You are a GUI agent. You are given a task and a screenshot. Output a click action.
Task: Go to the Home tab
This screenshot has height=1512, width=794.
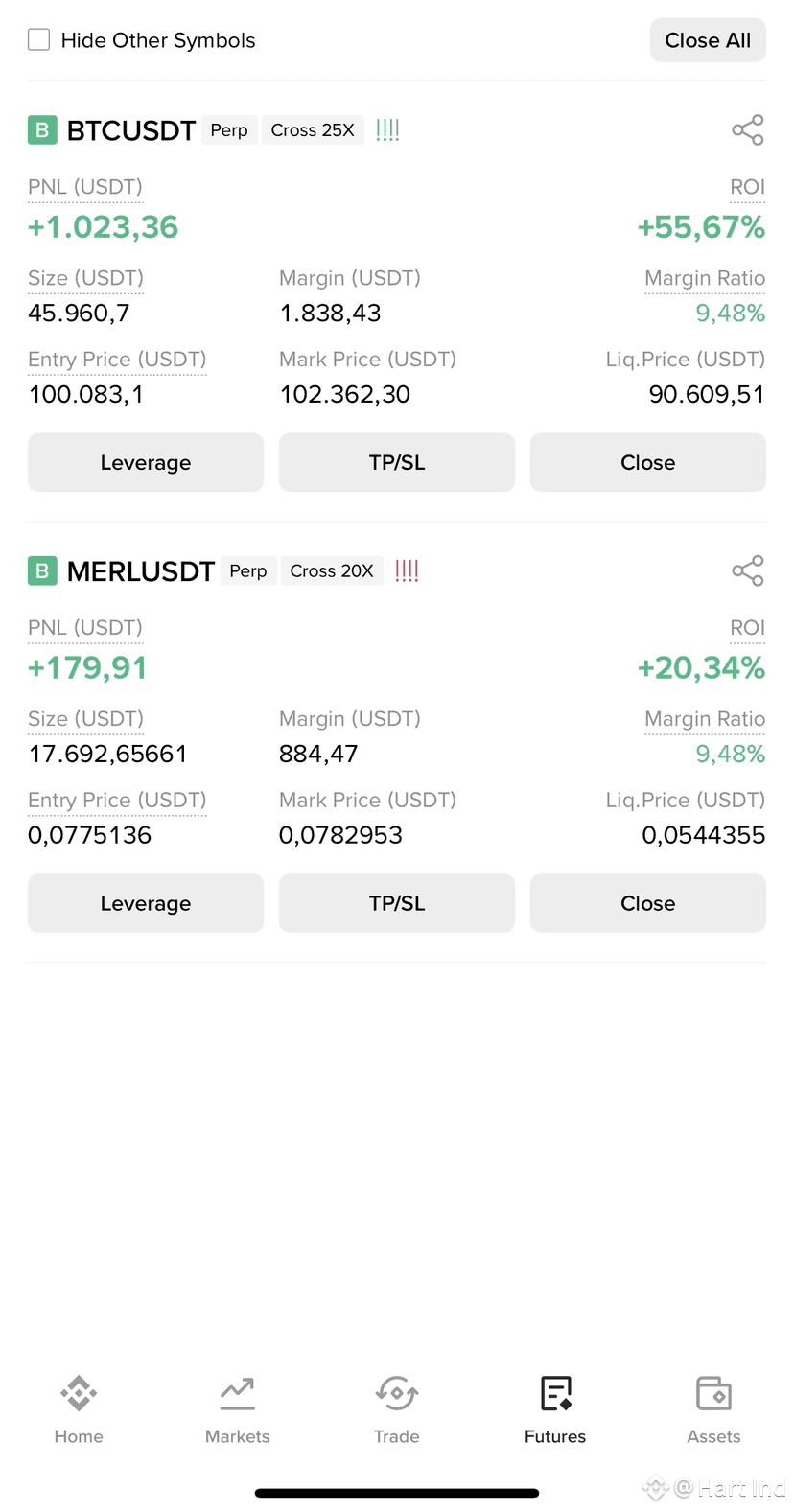[79, 1409]
